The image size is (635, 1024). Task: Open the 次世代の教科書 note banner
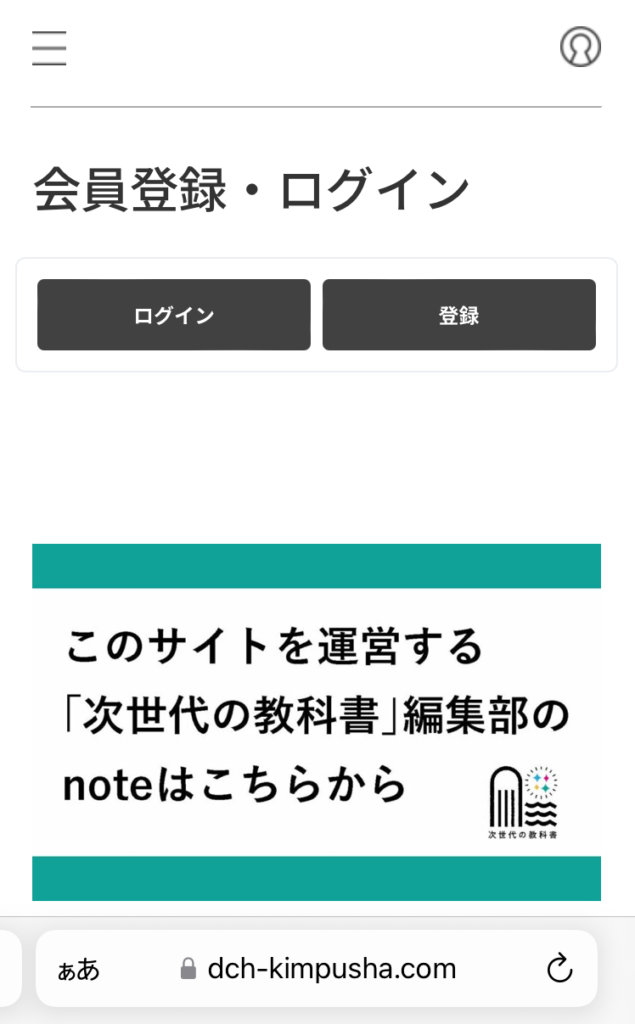316,721
